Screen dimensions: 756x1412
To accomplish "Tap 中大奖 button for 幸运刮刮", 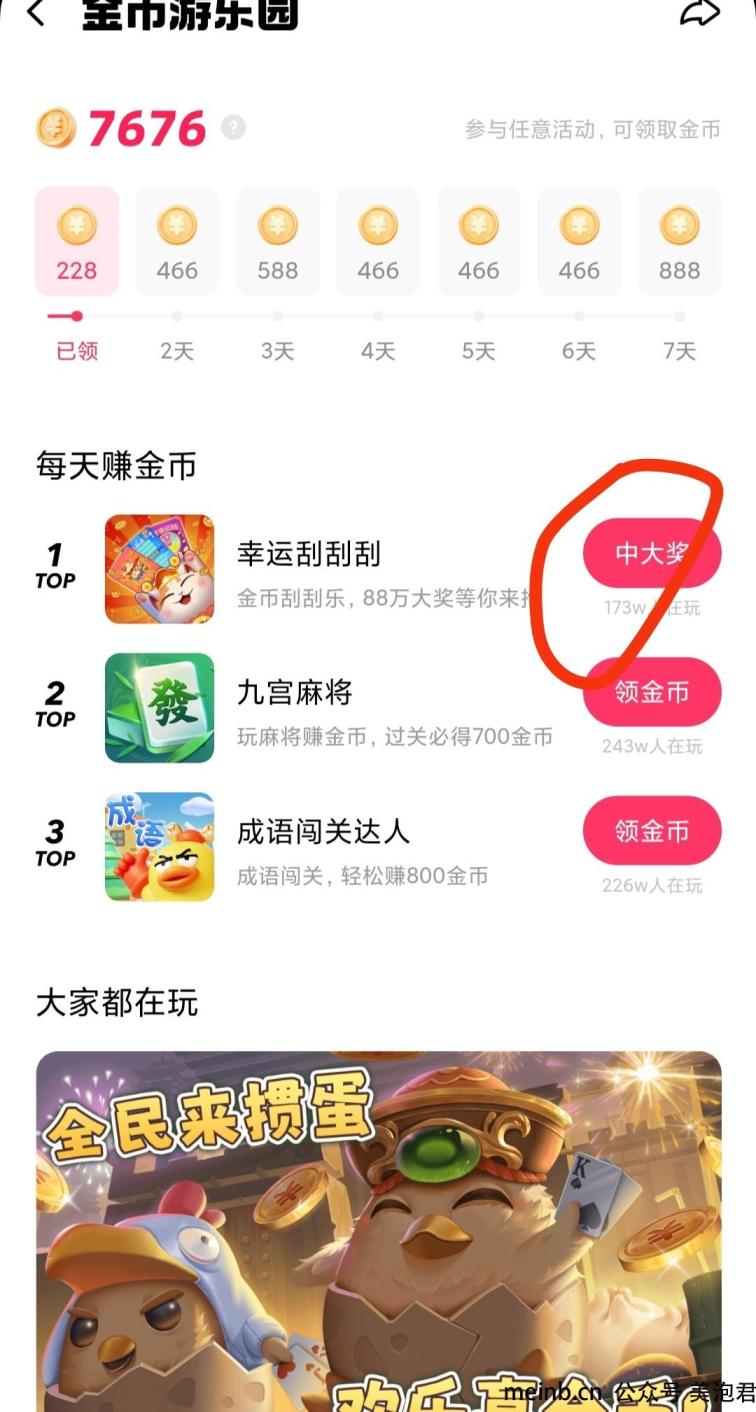I will [x=652, y=553].
